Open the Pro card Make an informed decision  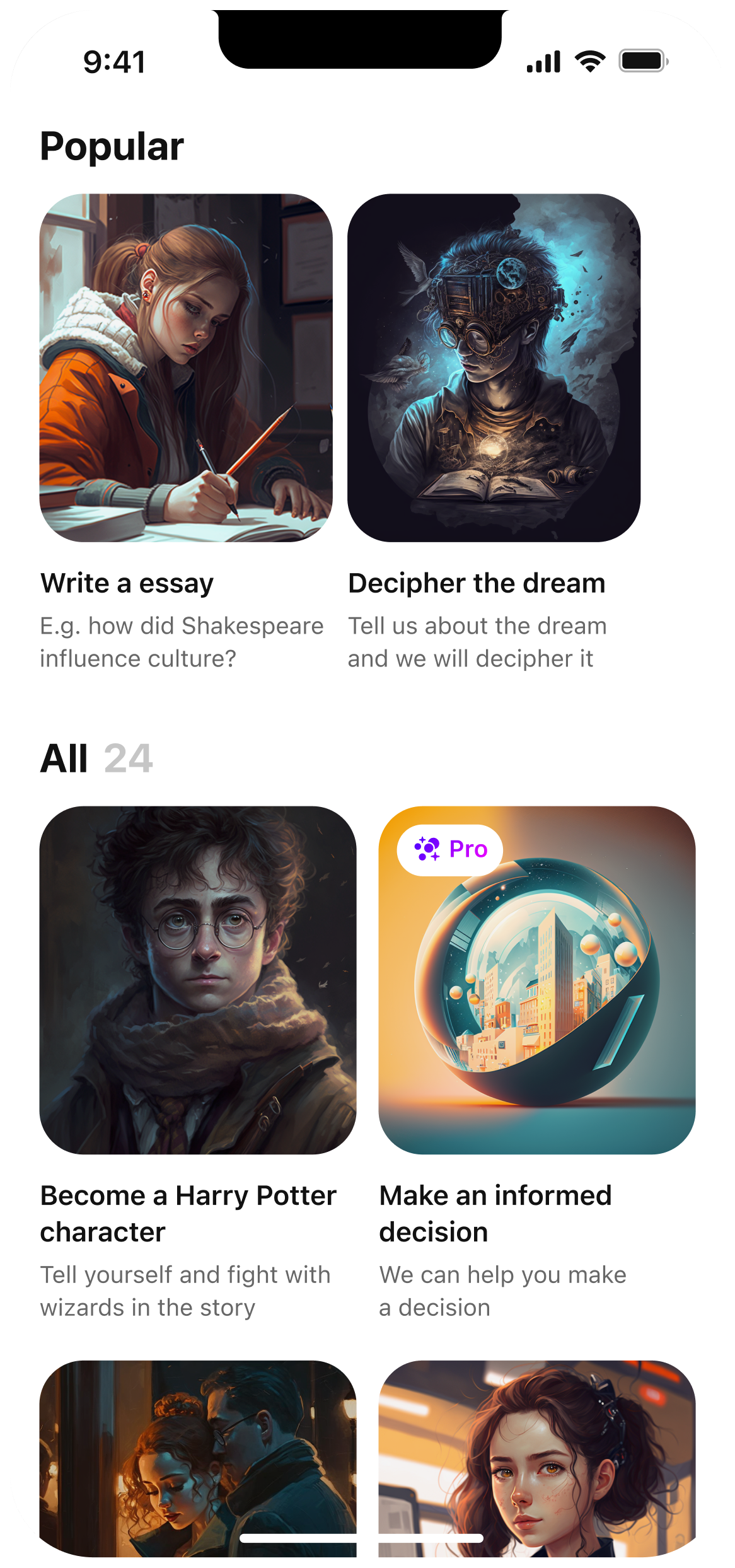[x=536, y=980]
